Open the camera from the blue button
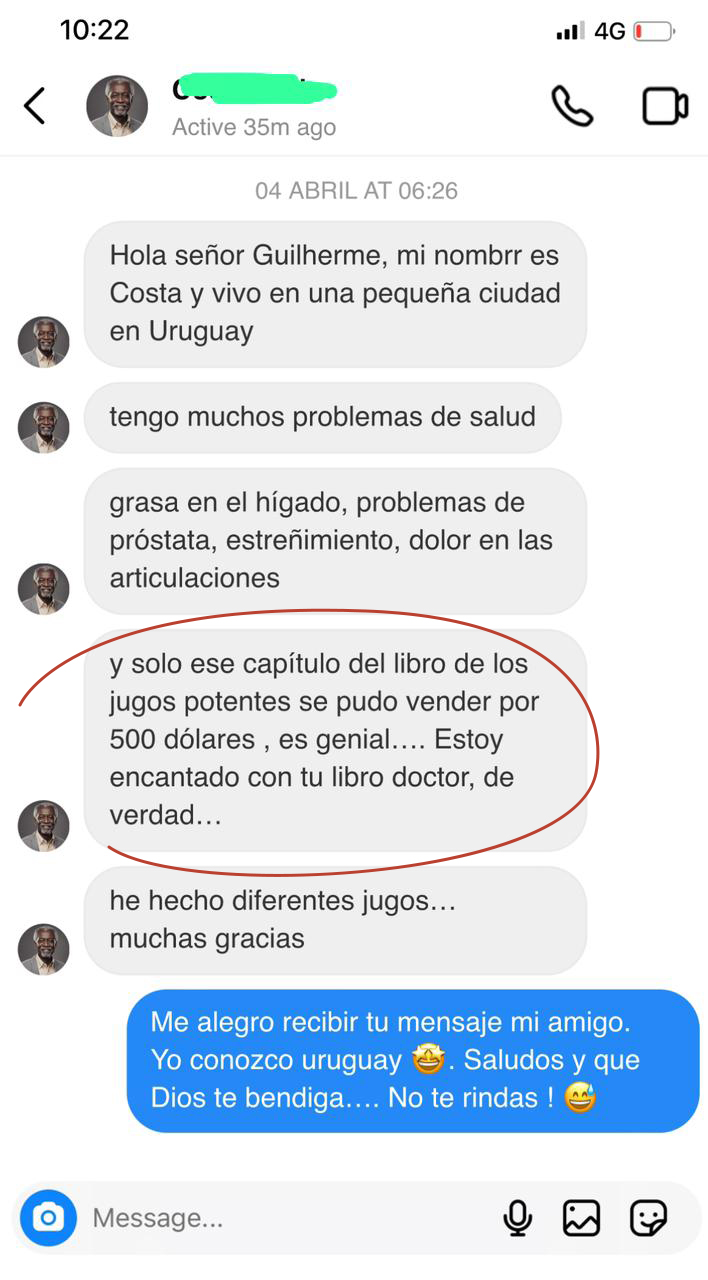Screen dimensions: 708x1280 (48, 1217)
